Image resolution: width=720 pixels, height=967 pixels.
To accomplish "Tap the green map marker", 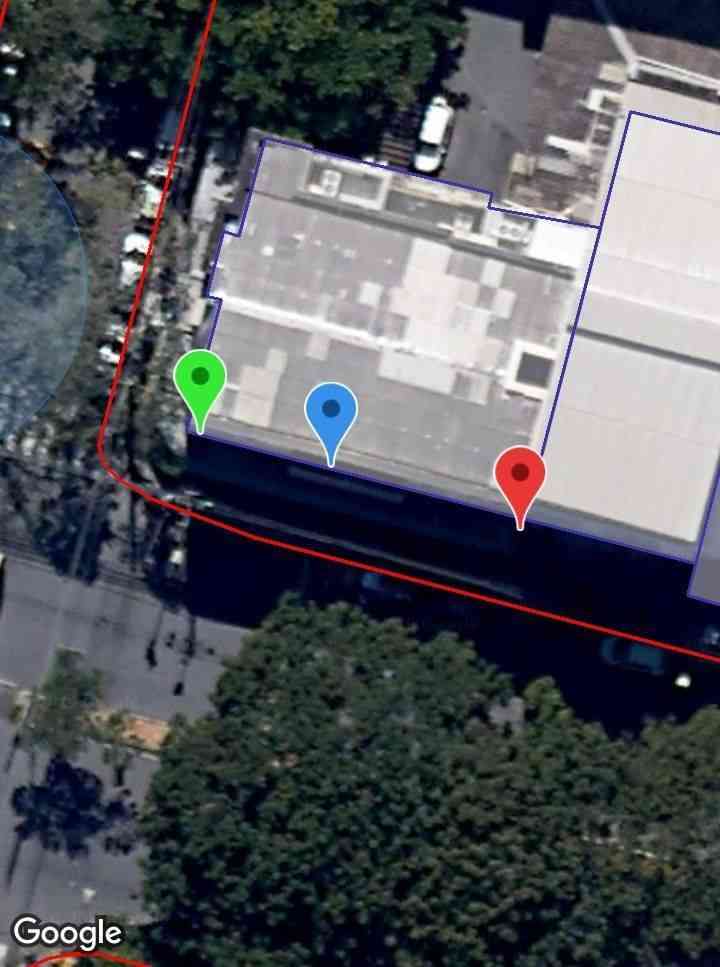I will coord(200,382).
